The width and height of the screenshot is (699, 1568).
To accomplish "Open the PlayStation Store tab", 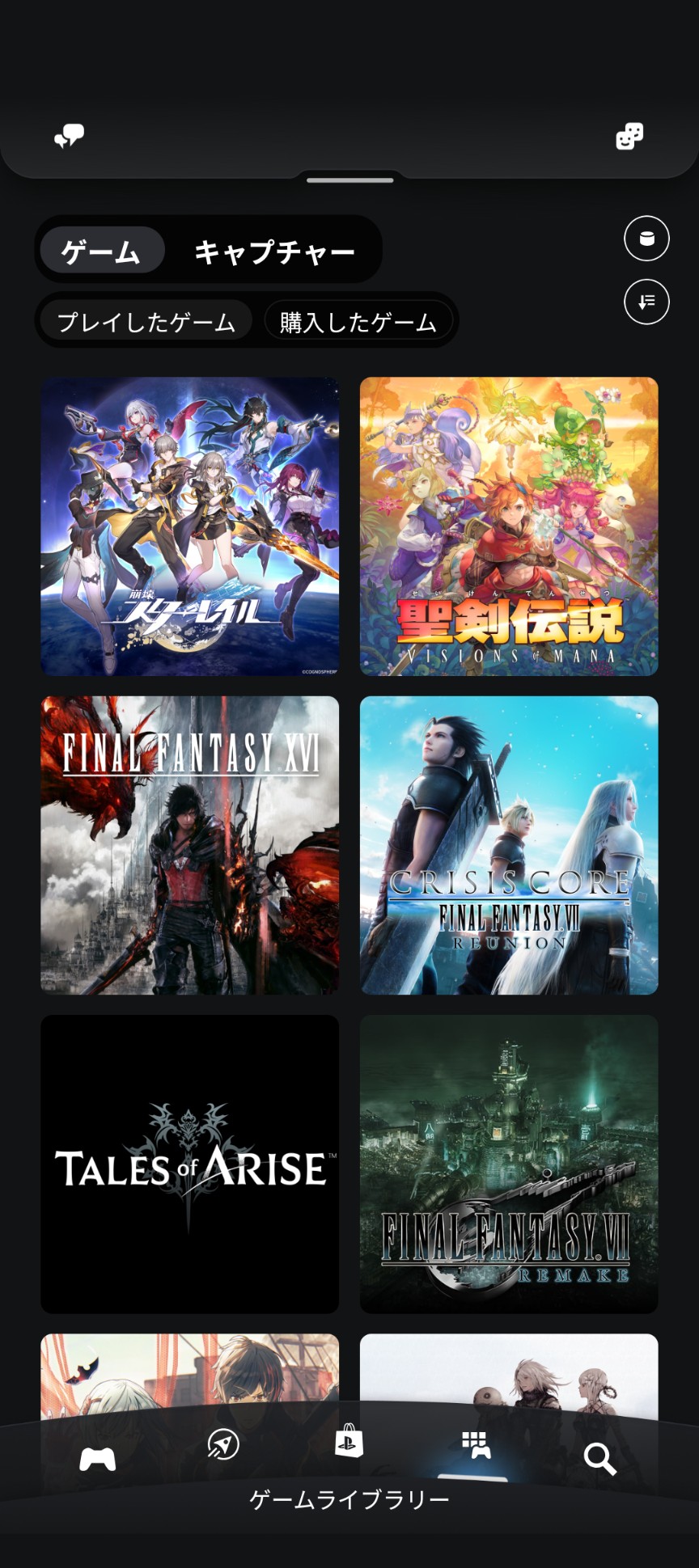I will coord(349,1441).
